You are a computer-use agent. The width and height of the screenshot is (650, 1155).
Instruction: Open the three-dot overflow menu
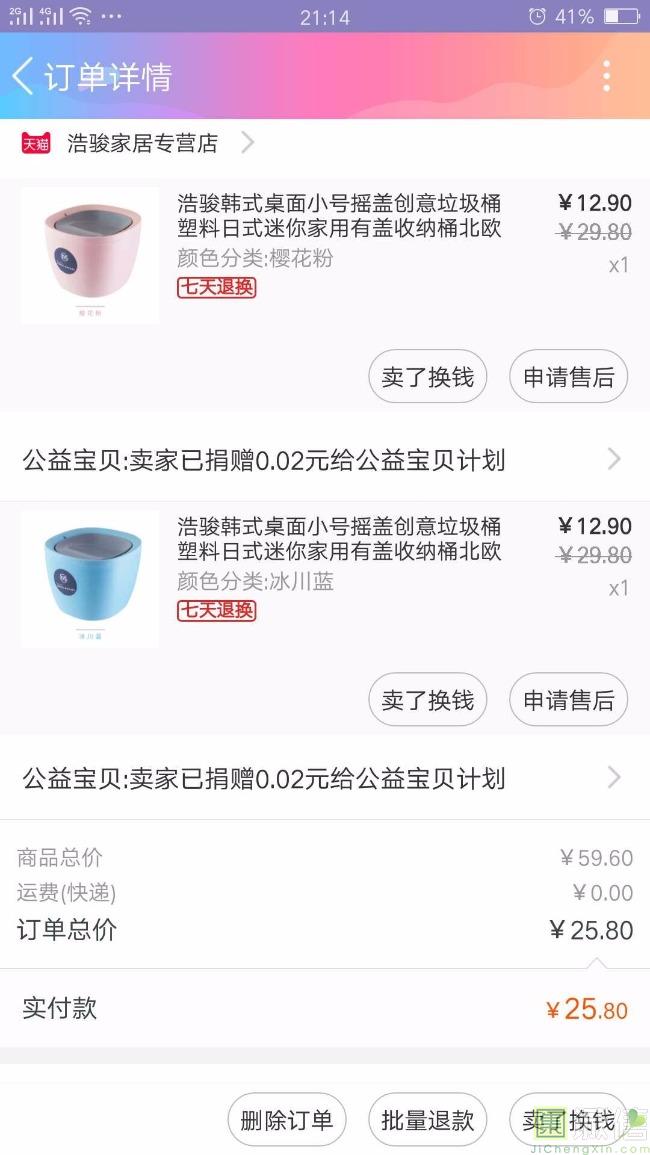click(606, 76)
